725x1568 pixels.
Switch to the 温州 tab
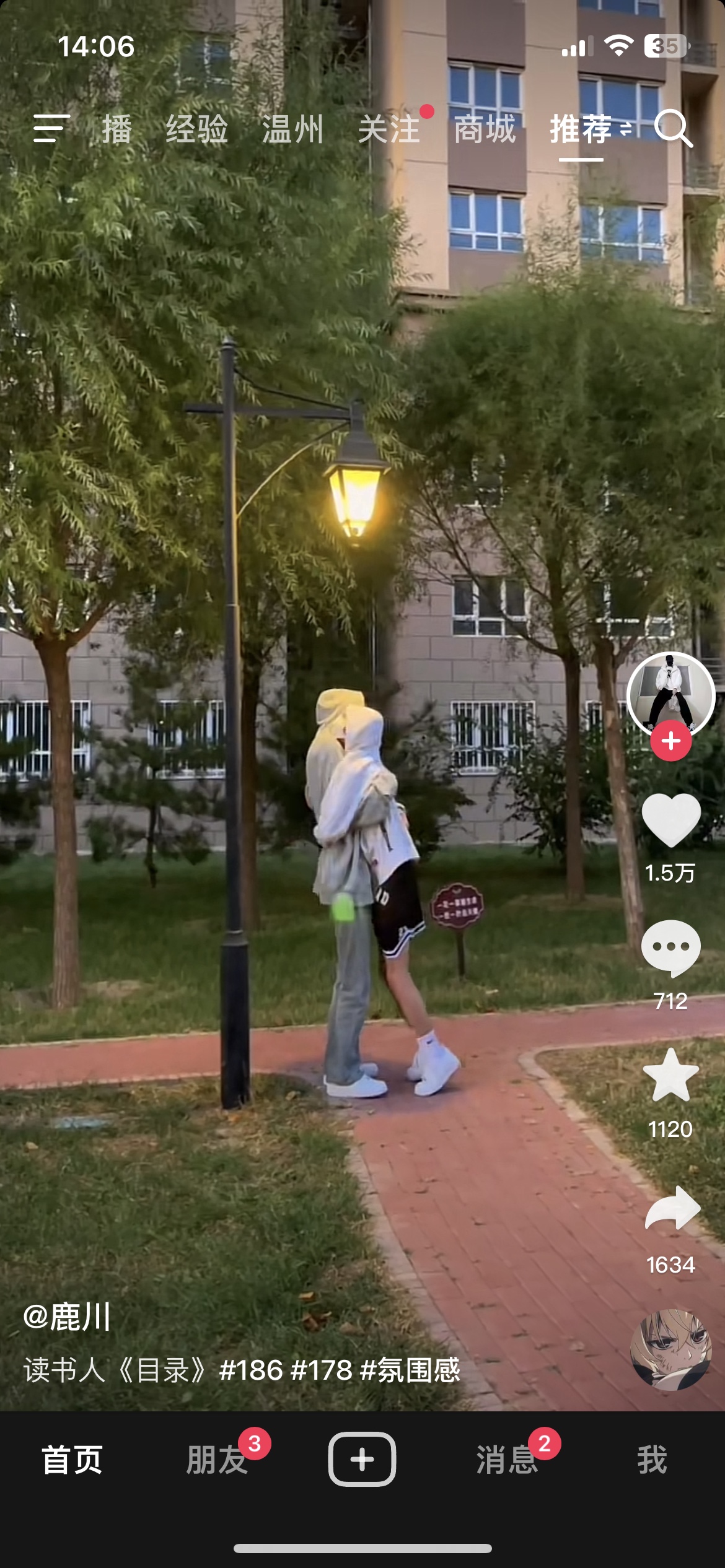click(292, 129)
